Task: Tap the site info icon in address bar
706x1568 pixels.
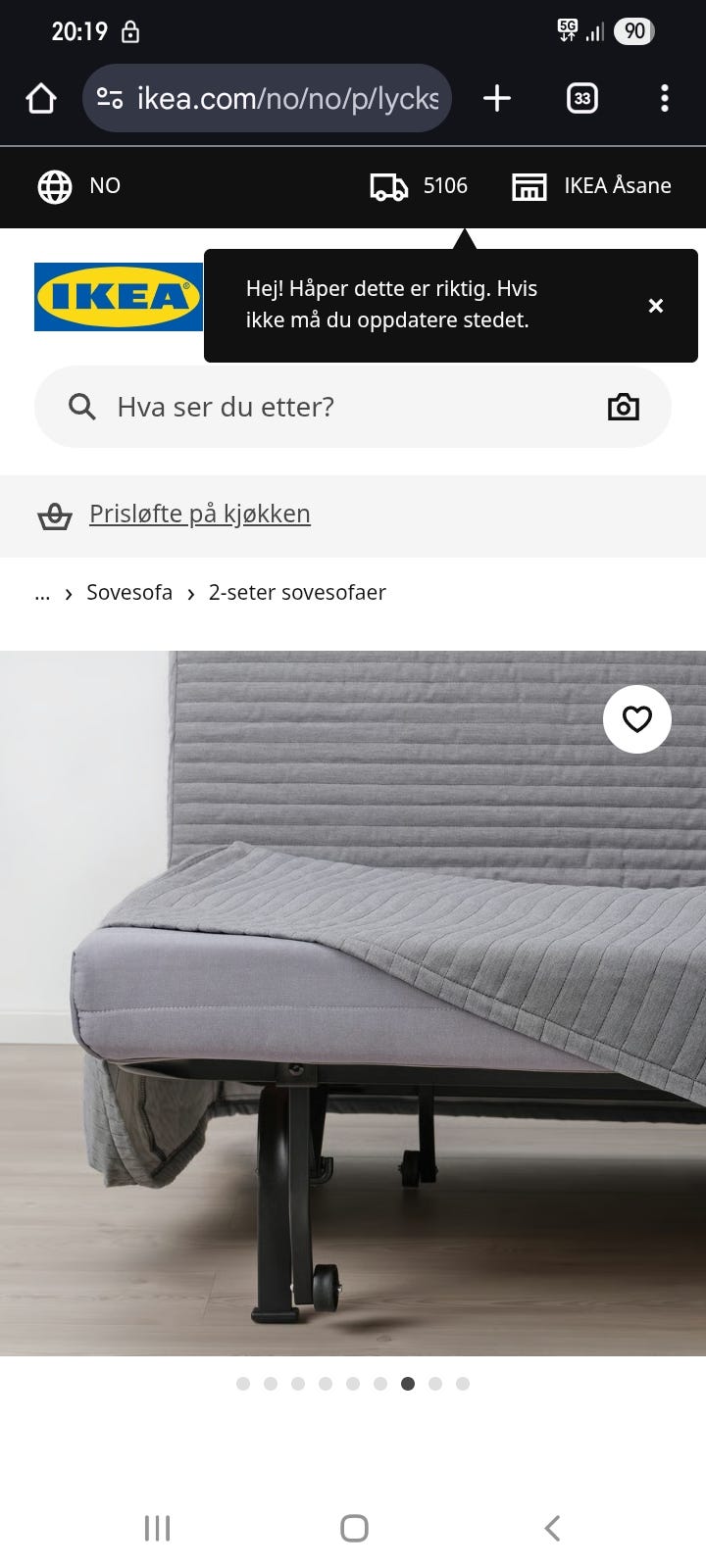Action: coord(110,98)
